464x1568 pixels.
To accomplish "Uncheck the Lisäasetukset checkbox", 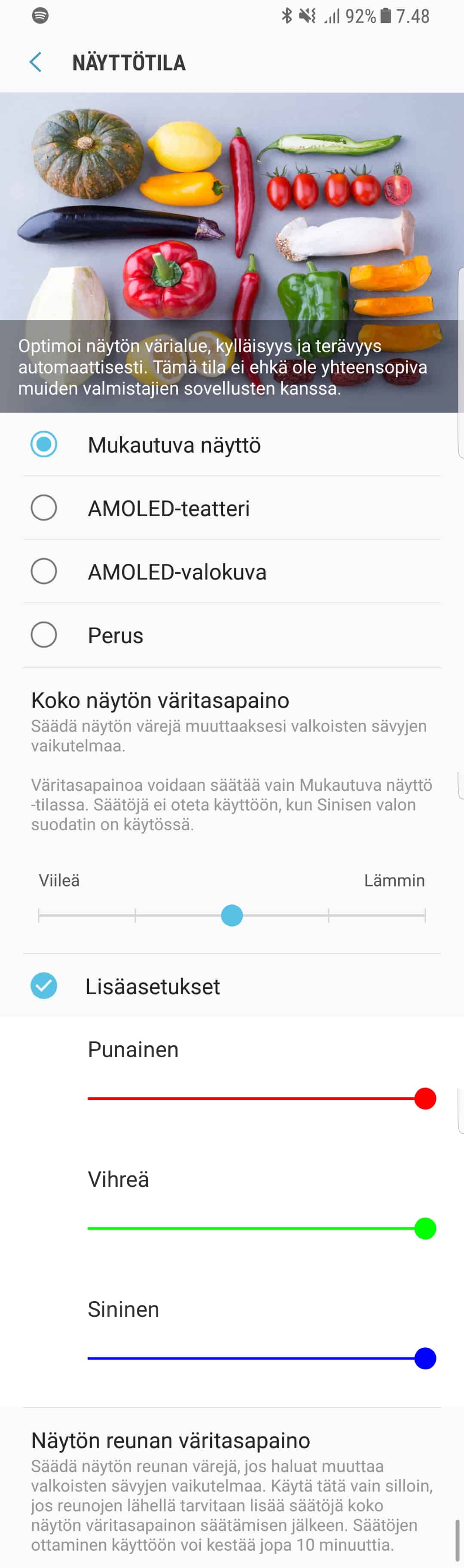I will click(x=44, y=986).
